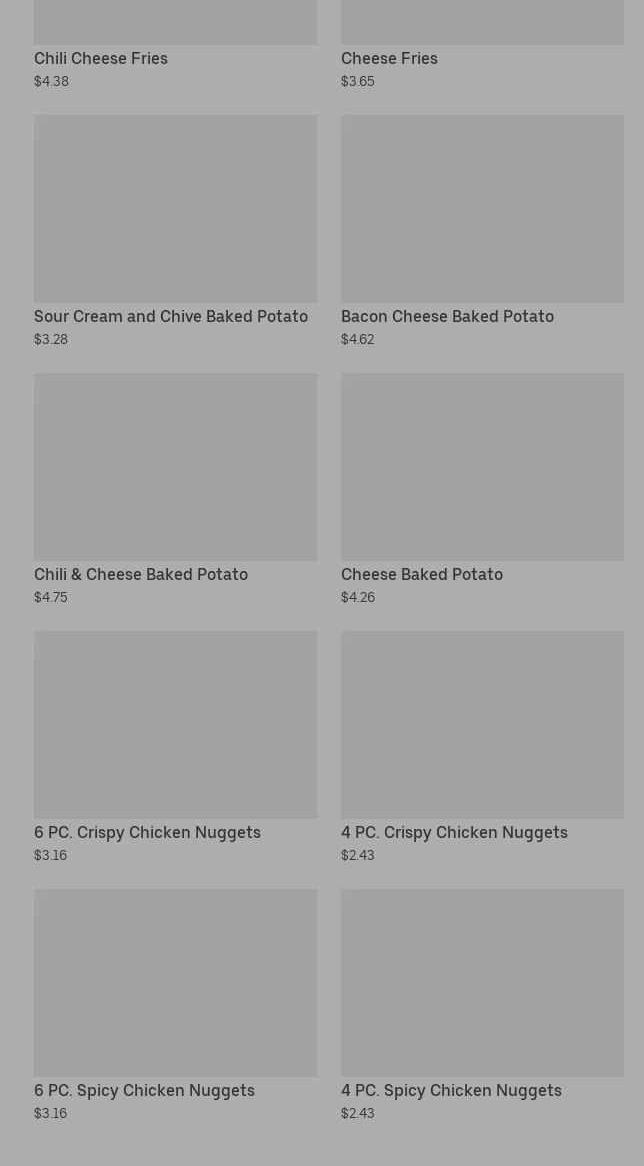
Task: Open Cheese Fries item
Action: [389, 58]
